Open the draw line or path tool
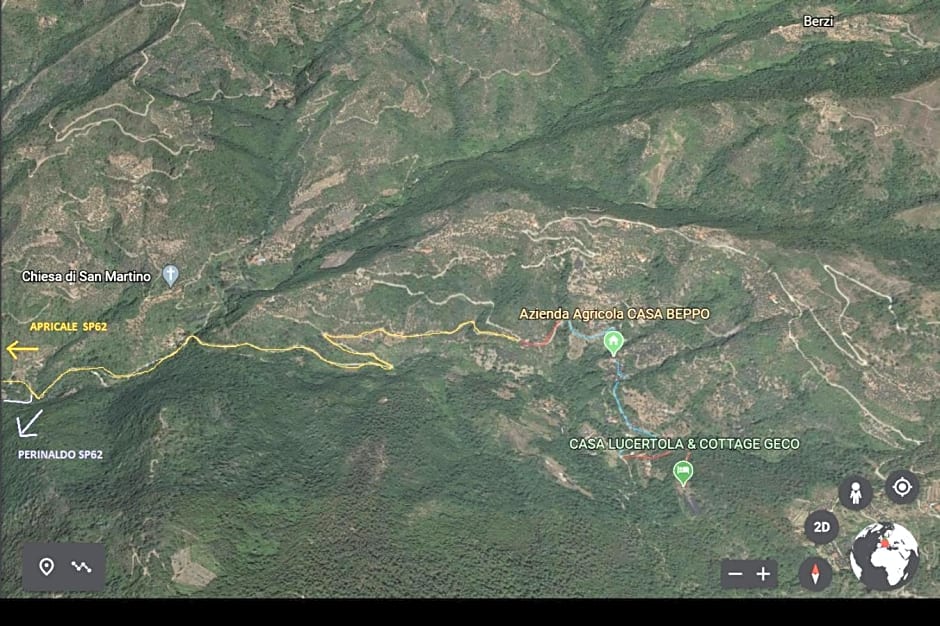Image resolution: width=940 pixels, height=626 pixels. pyautogui.click(x=81, y=567)
